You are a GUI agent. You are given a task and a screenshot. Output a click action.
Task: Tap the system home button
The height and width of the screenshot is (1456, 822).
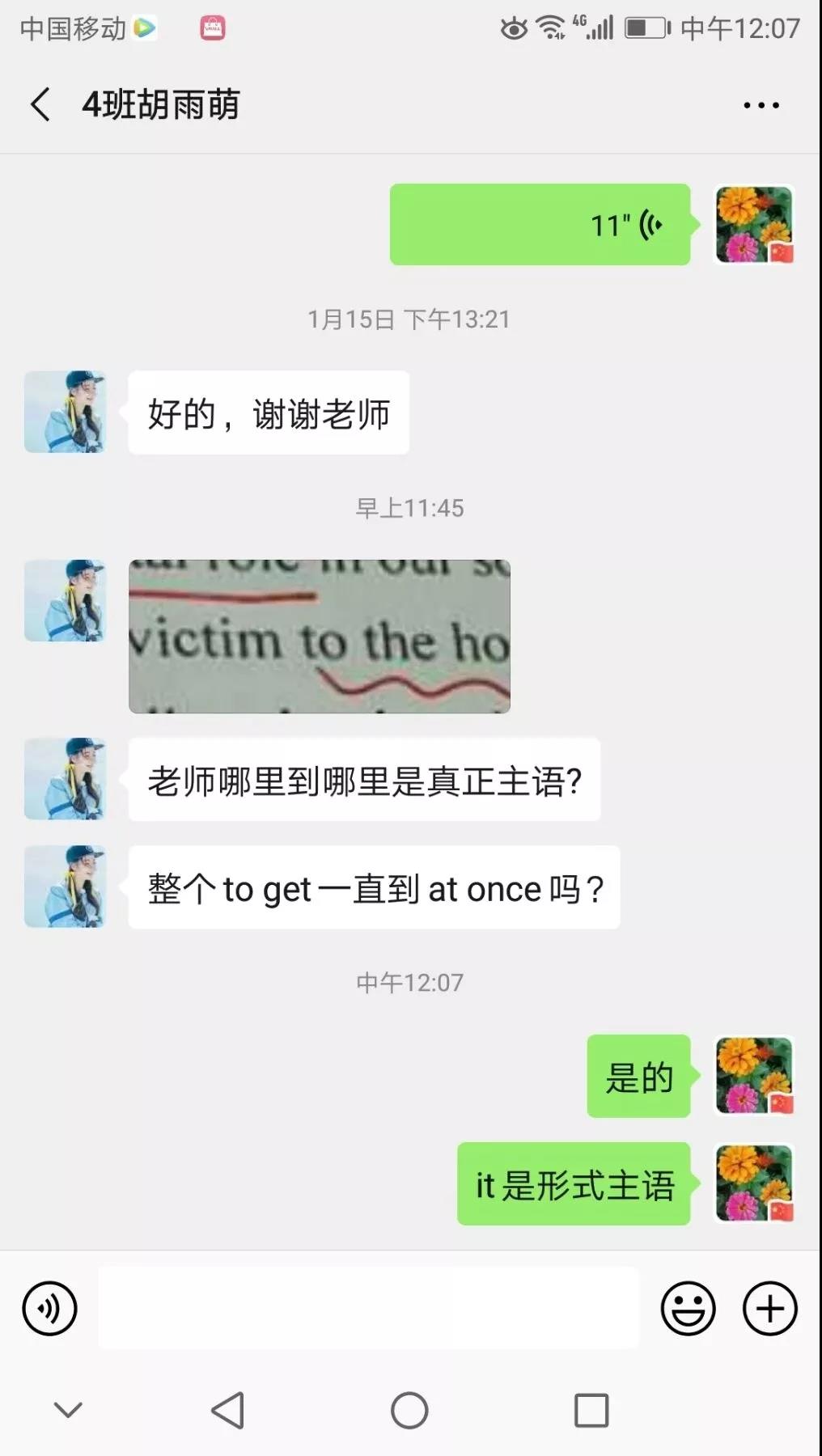coord(409,1410)
